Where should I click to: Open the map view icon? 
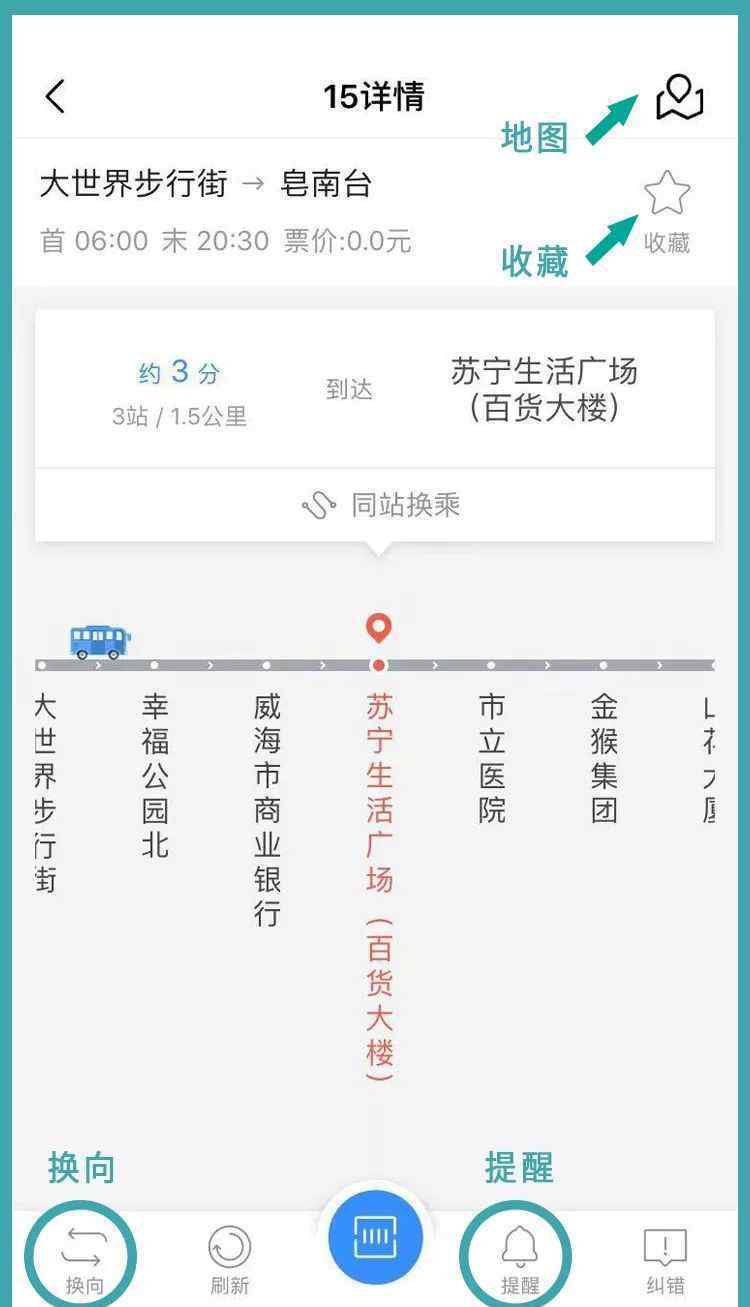(x=680, y=98)
